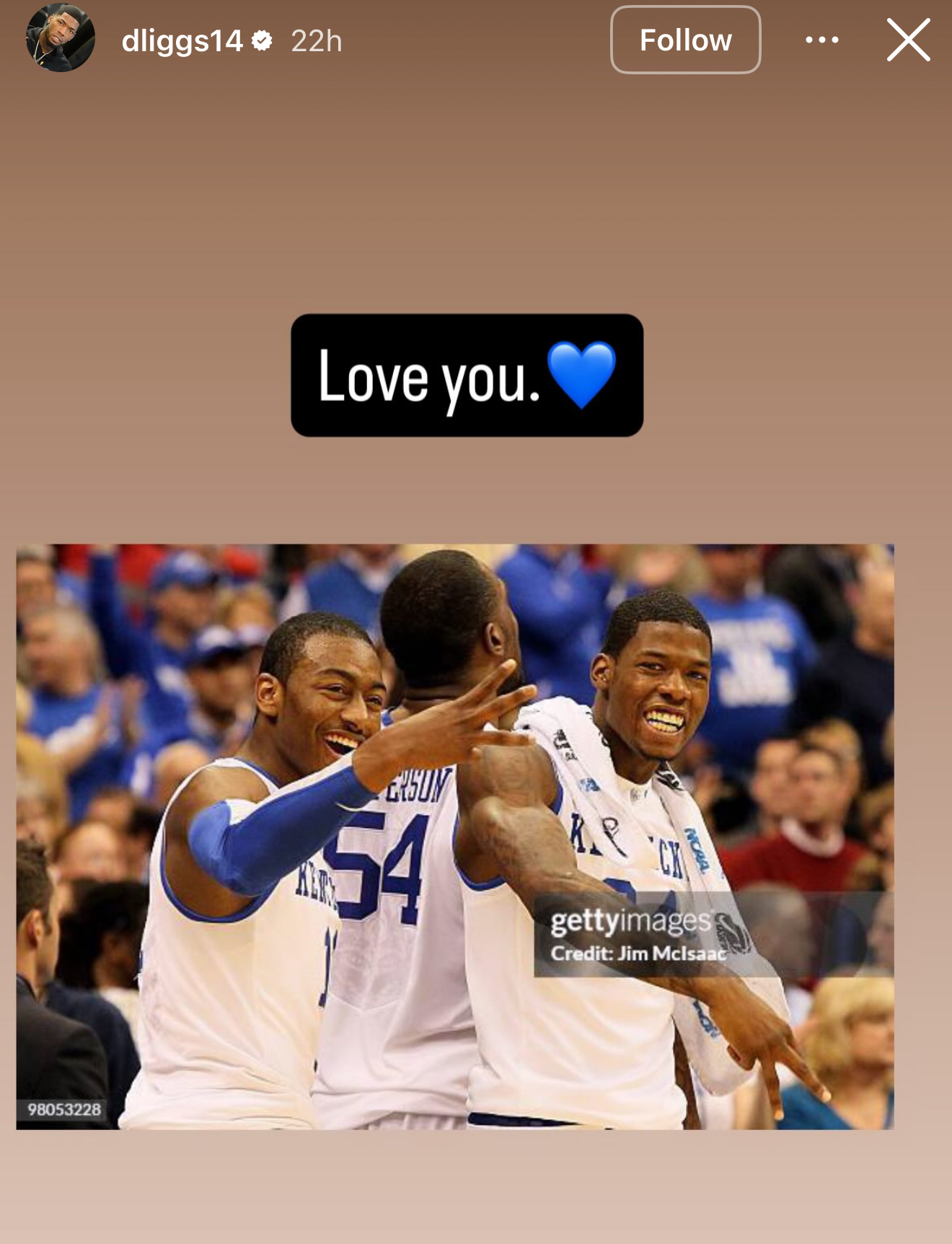
Task: Open the three-dot story options menu
Action: click(x=821, y=40)
